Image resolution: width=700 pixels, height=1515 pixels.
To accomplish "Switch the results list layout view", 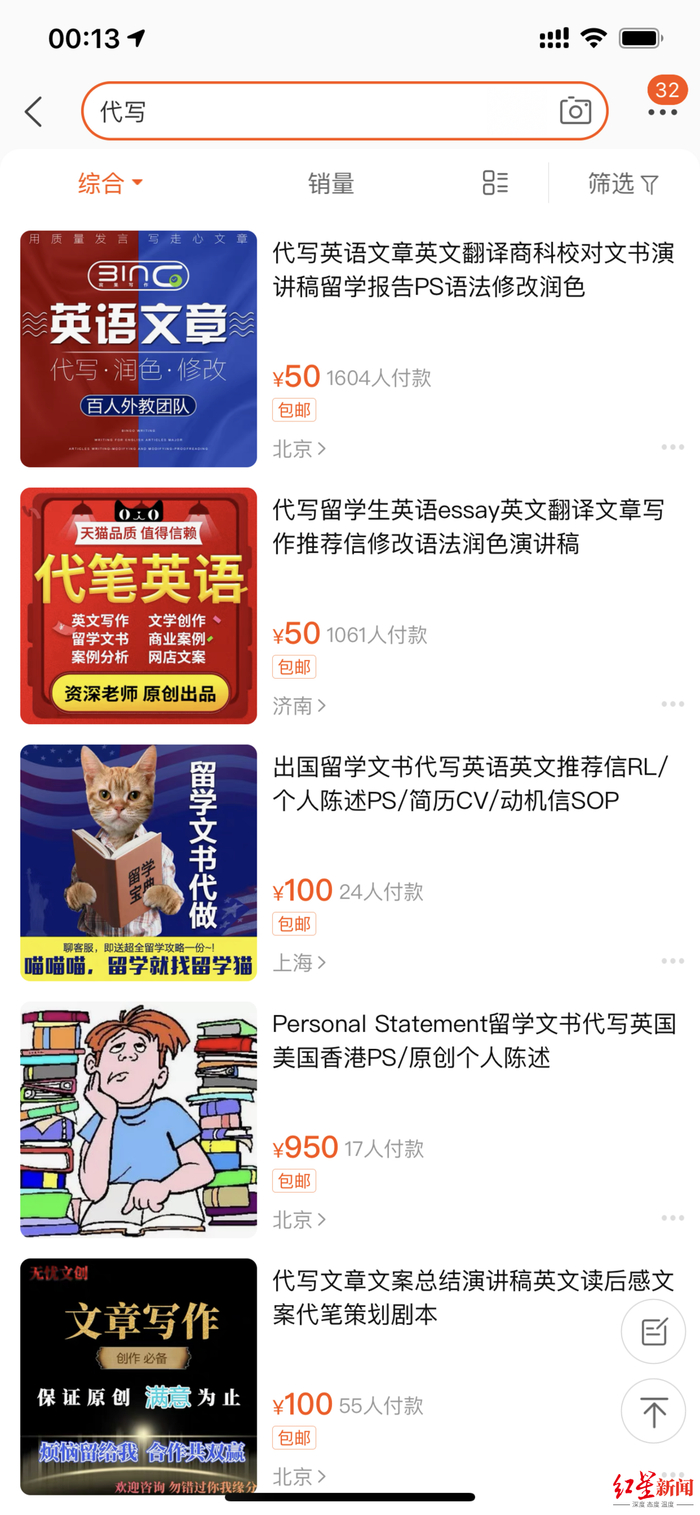I will click(x=495, y=183).
